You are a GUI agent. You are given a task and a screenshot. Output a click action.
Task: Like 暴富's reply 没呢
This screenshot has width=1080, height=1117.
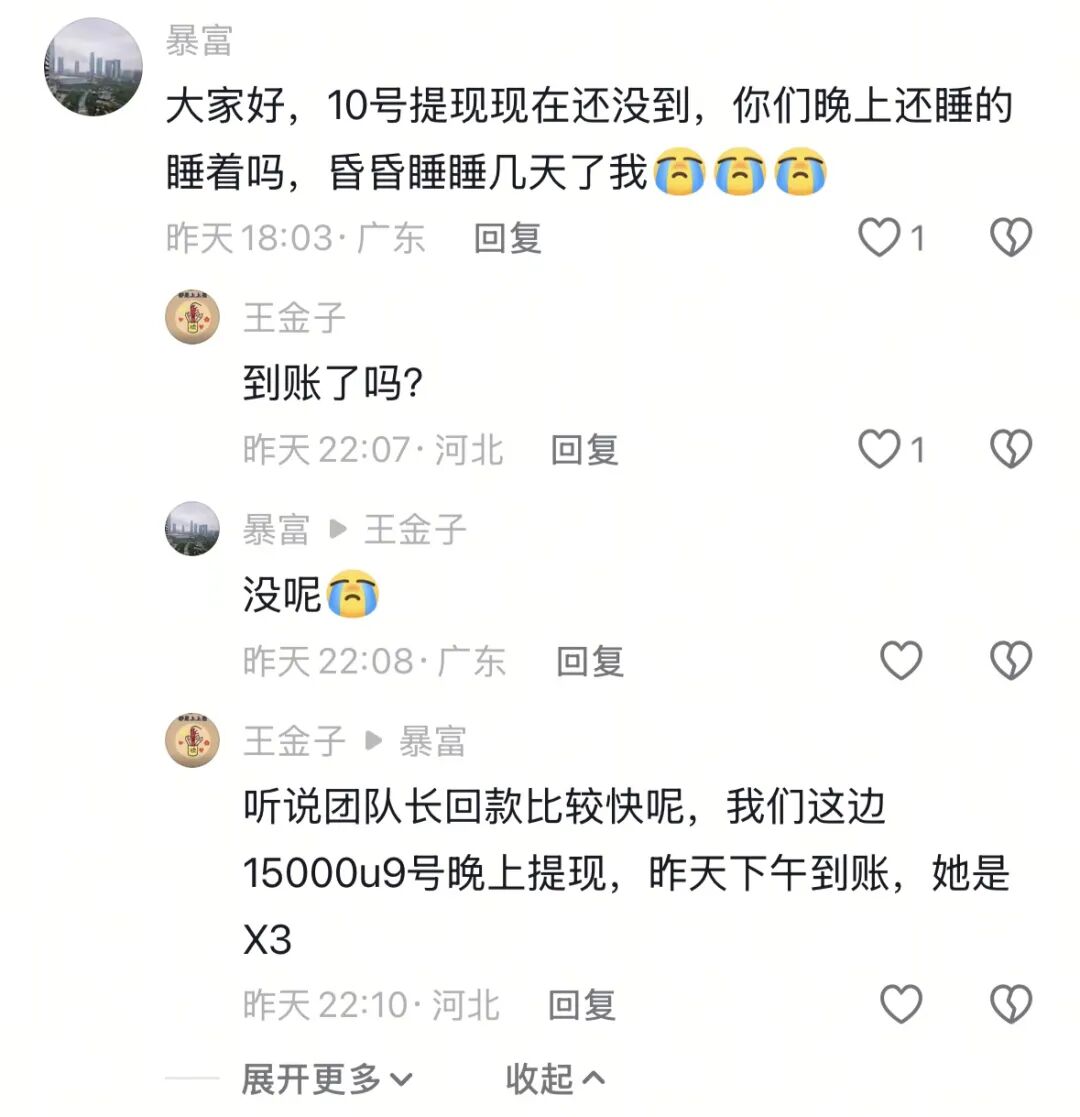[x=901, y=661]
